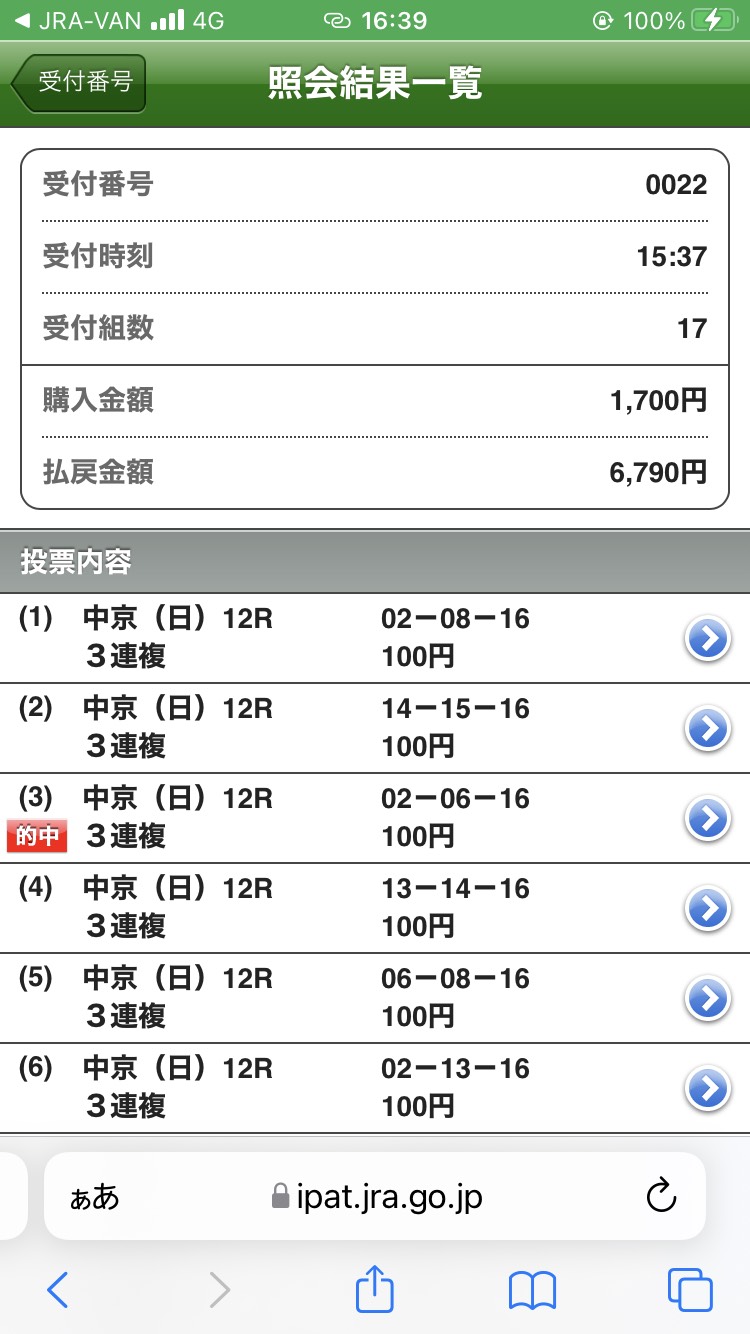This screenshot has height=1334, width=750.
Task: Open the winning bet 02-06-16
Action: pyautogui.click(x=708, y=818)
